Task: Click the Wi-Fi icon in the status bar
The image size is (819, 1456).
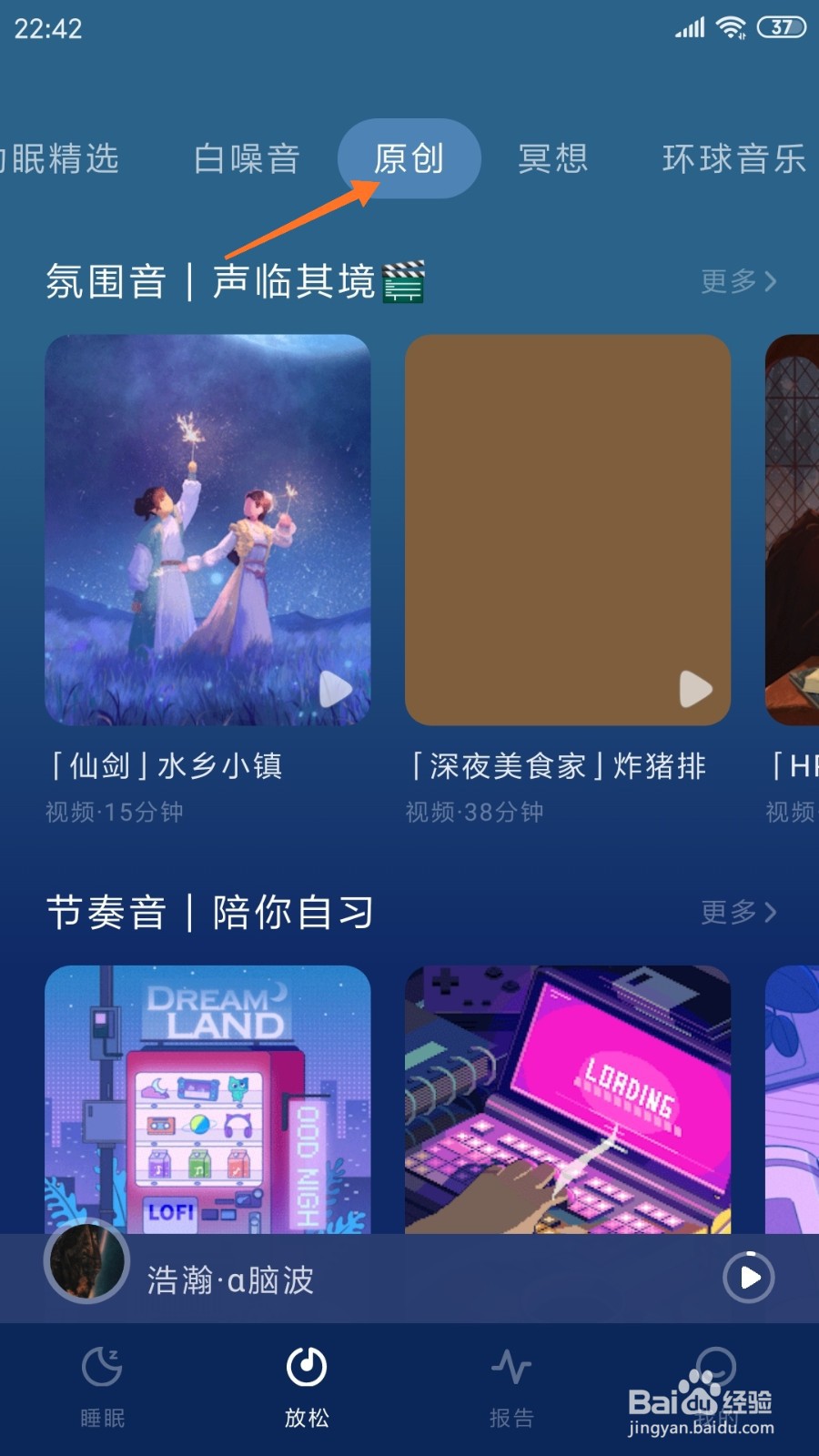Action: click(729, 27)
